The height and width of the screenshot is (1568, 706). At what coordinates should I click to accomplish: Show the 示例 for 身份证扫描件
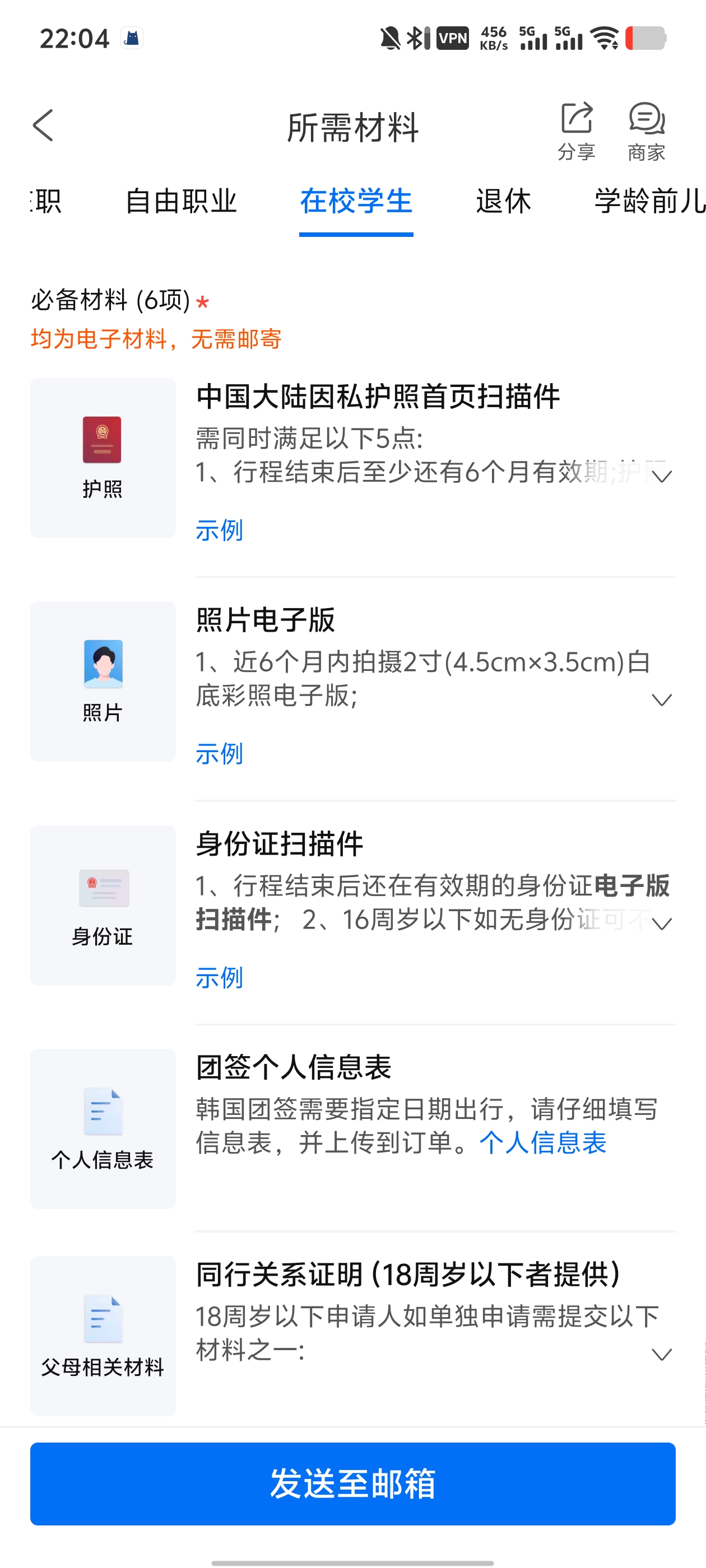[x=219, y=978]
